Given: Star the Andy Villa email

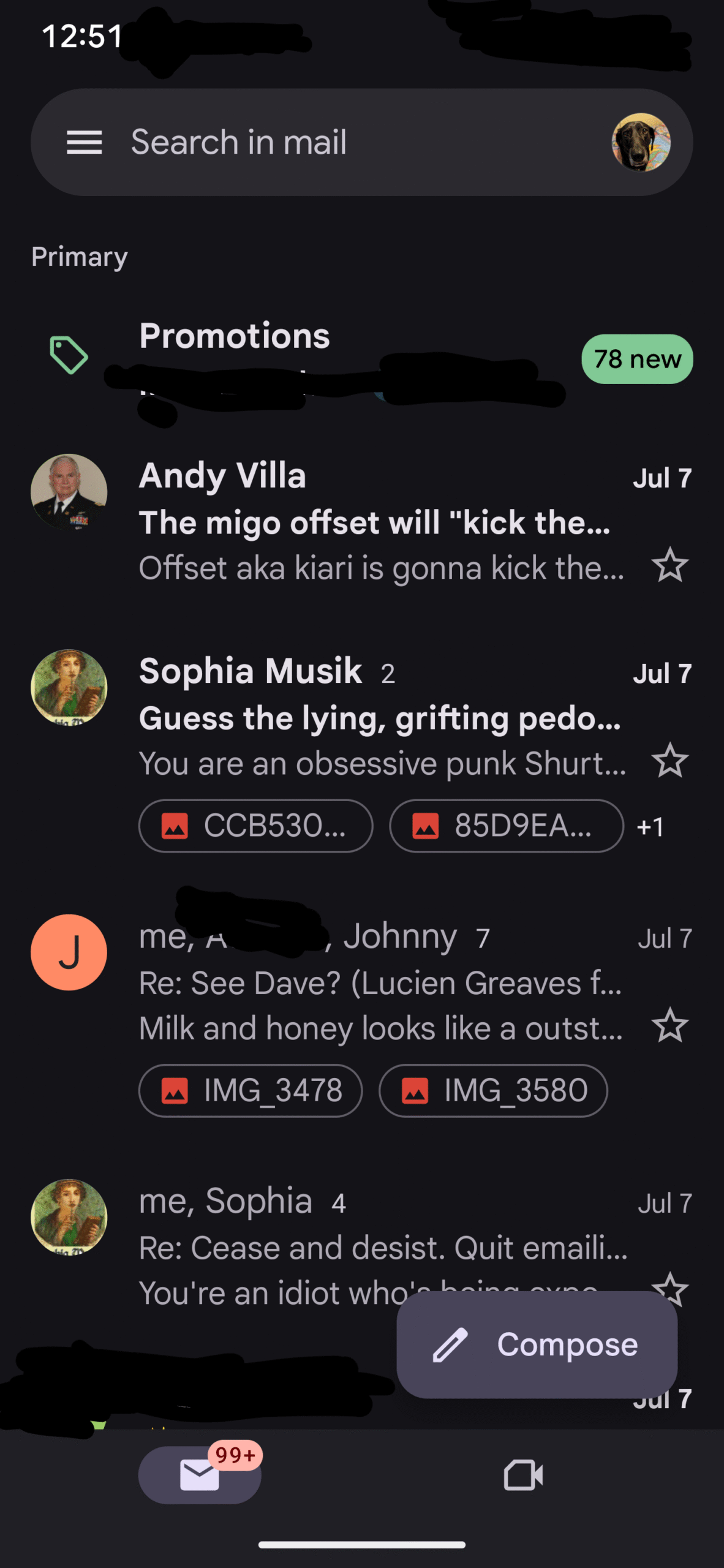Looking at the screenshot, I should (670, 565).
